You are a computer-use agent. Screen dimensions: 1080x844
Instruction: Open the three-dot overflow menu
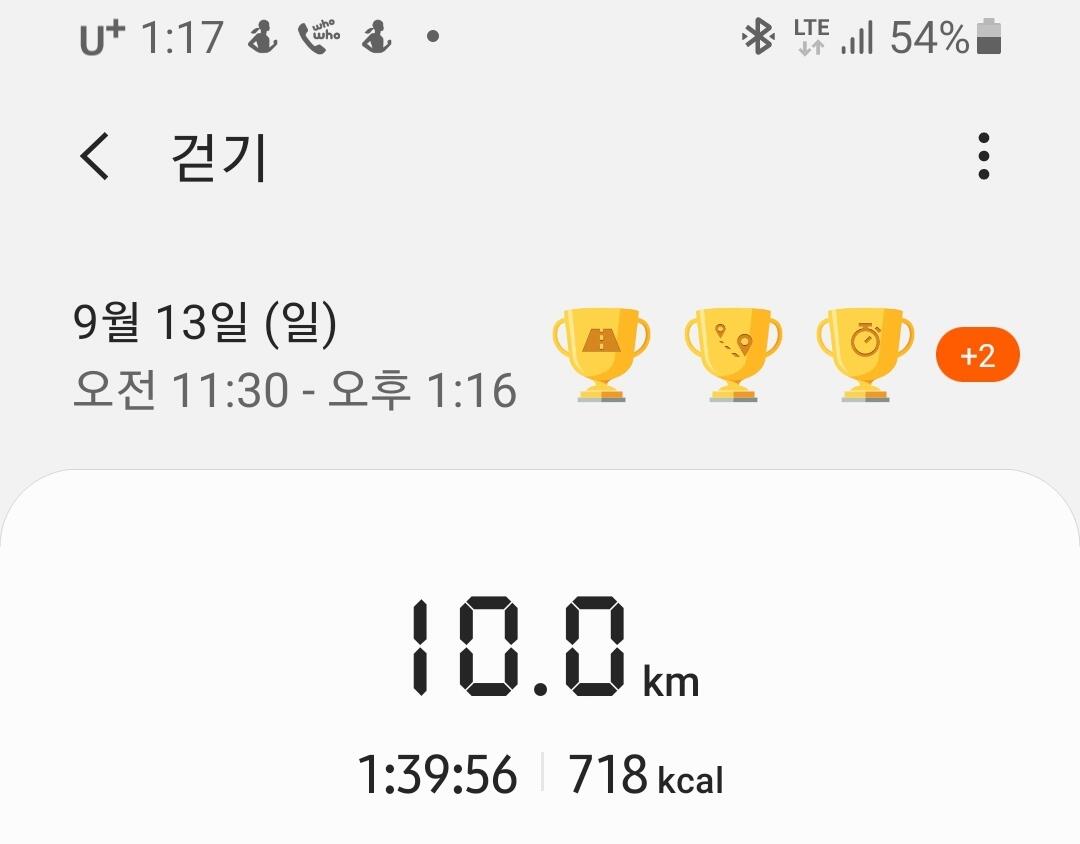pyautogui.click(x=984, y=157)
